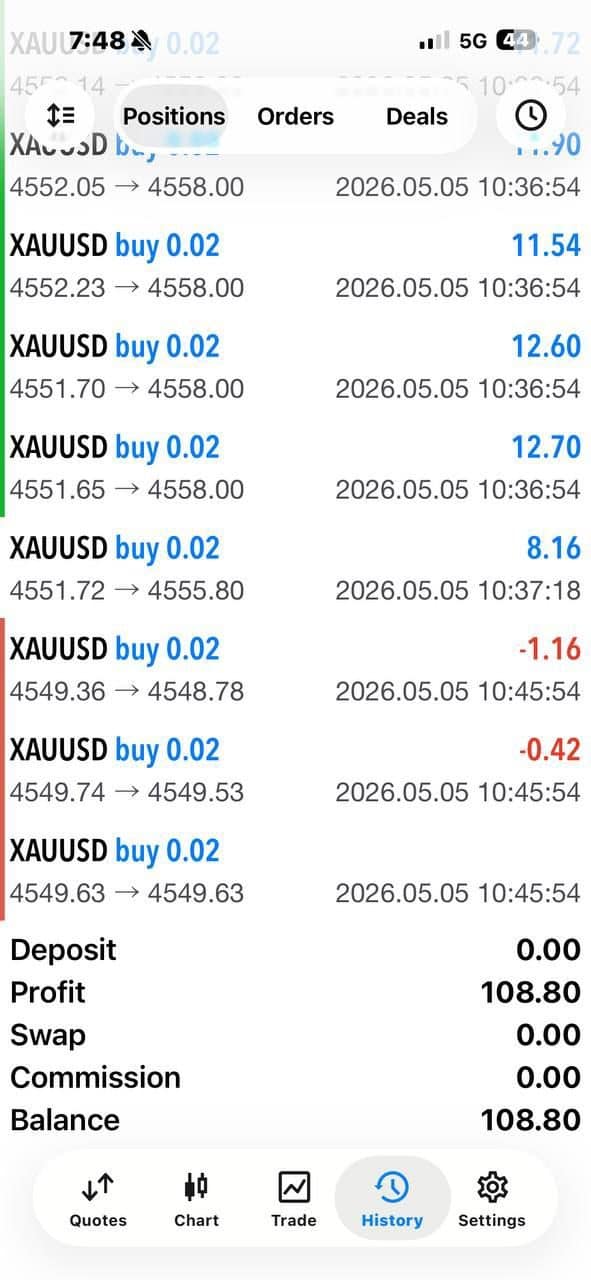Viewport: 591px width, 1280px height.
Task: Expand the XAUUSD trade with profit 12.60
Action: pos(295,366)
